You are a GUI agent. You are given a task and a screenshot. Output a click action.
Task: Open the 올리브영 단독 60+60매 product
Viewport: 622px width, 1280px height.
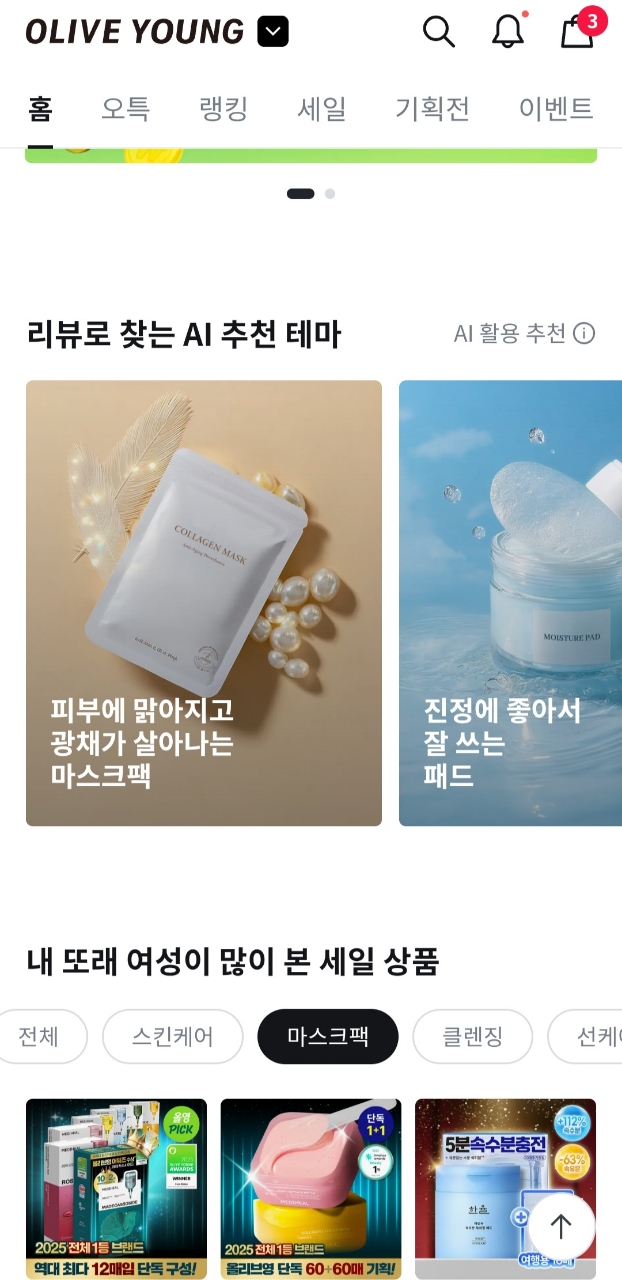[x=311, y=1189]
